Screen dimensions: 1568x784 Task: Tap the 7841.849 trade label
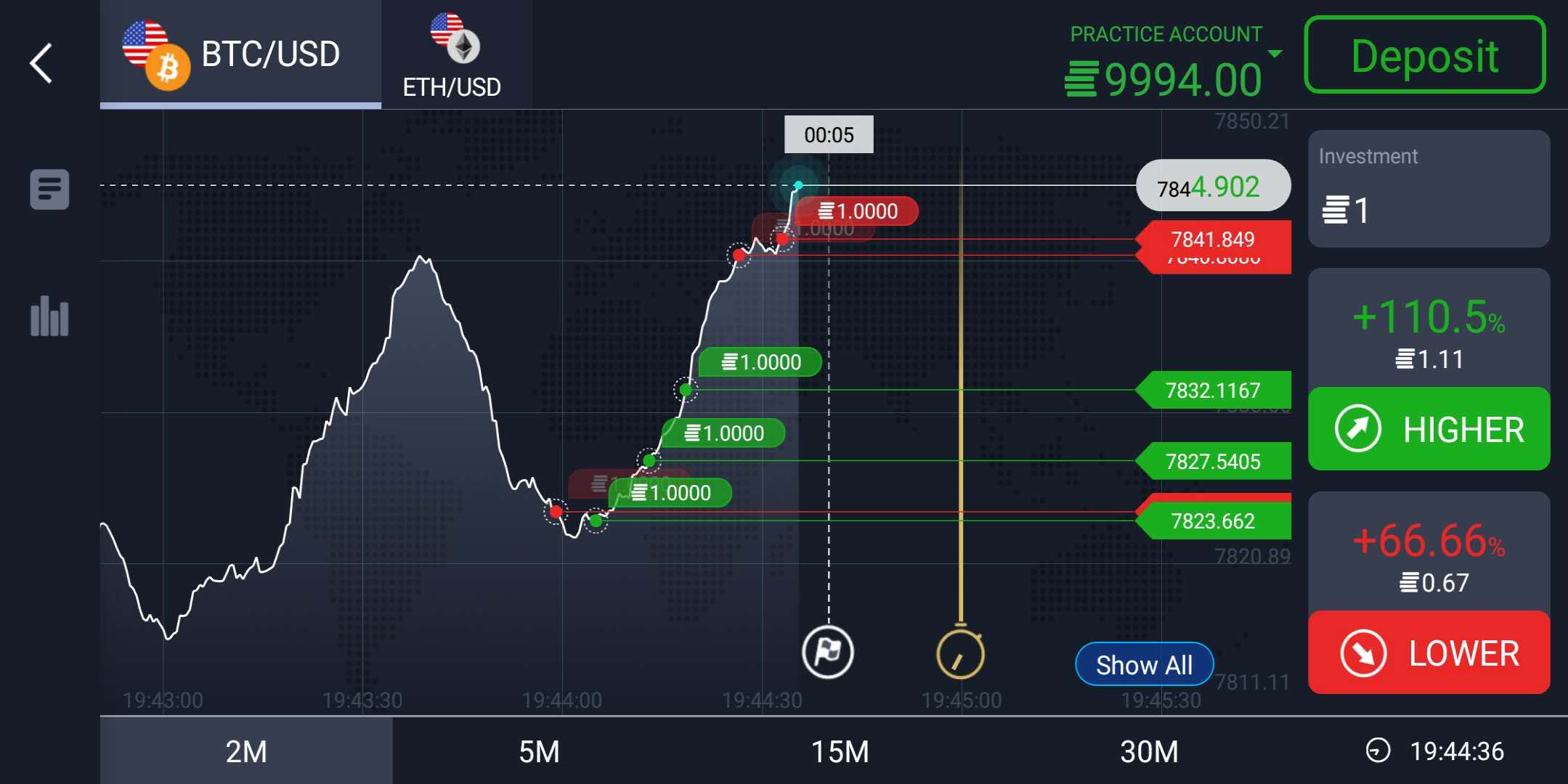[1212, 239]
